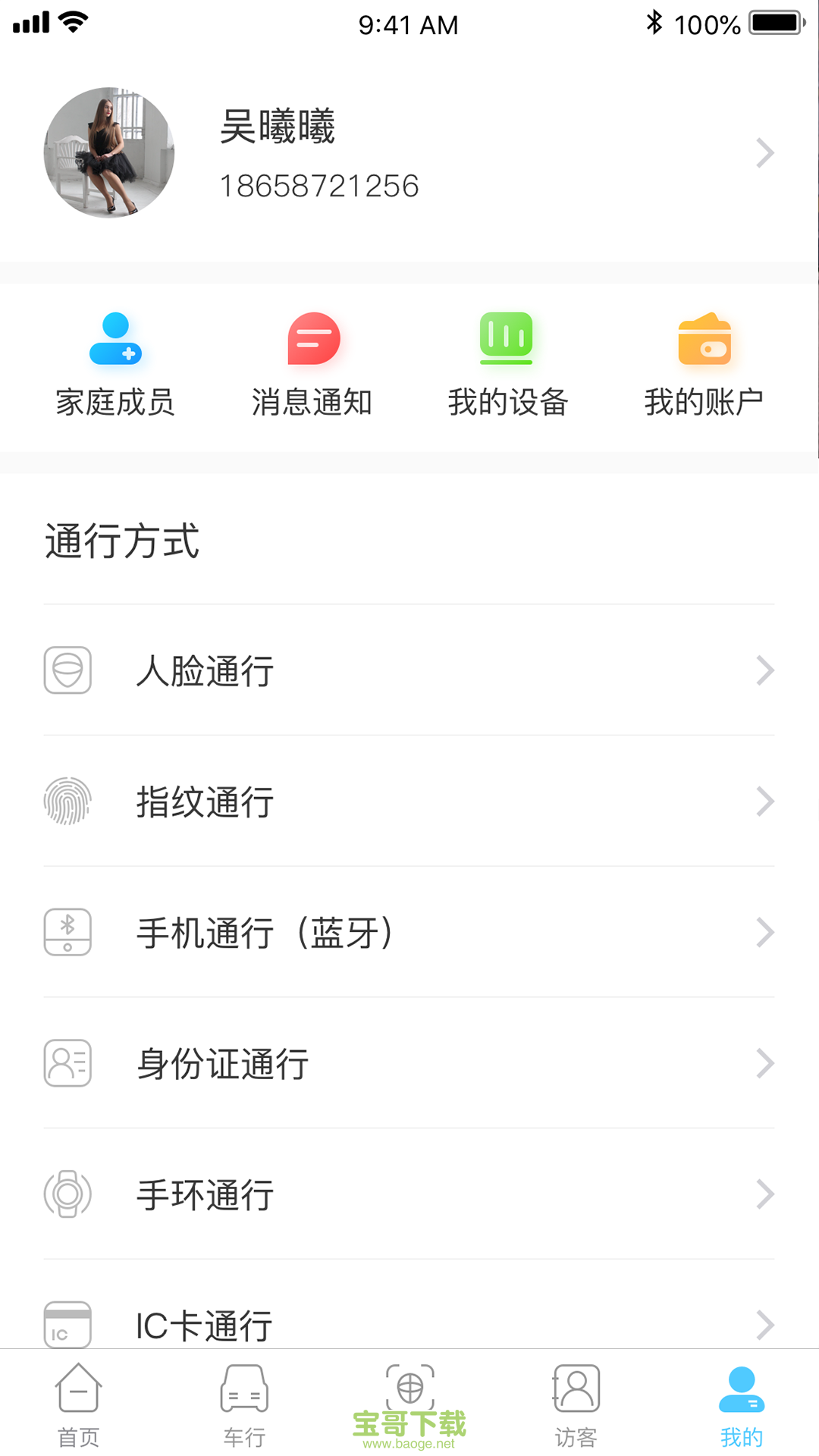Select the wristband icon beside 手环通行
819x1456 pixels.
[x=67, y=1195]
